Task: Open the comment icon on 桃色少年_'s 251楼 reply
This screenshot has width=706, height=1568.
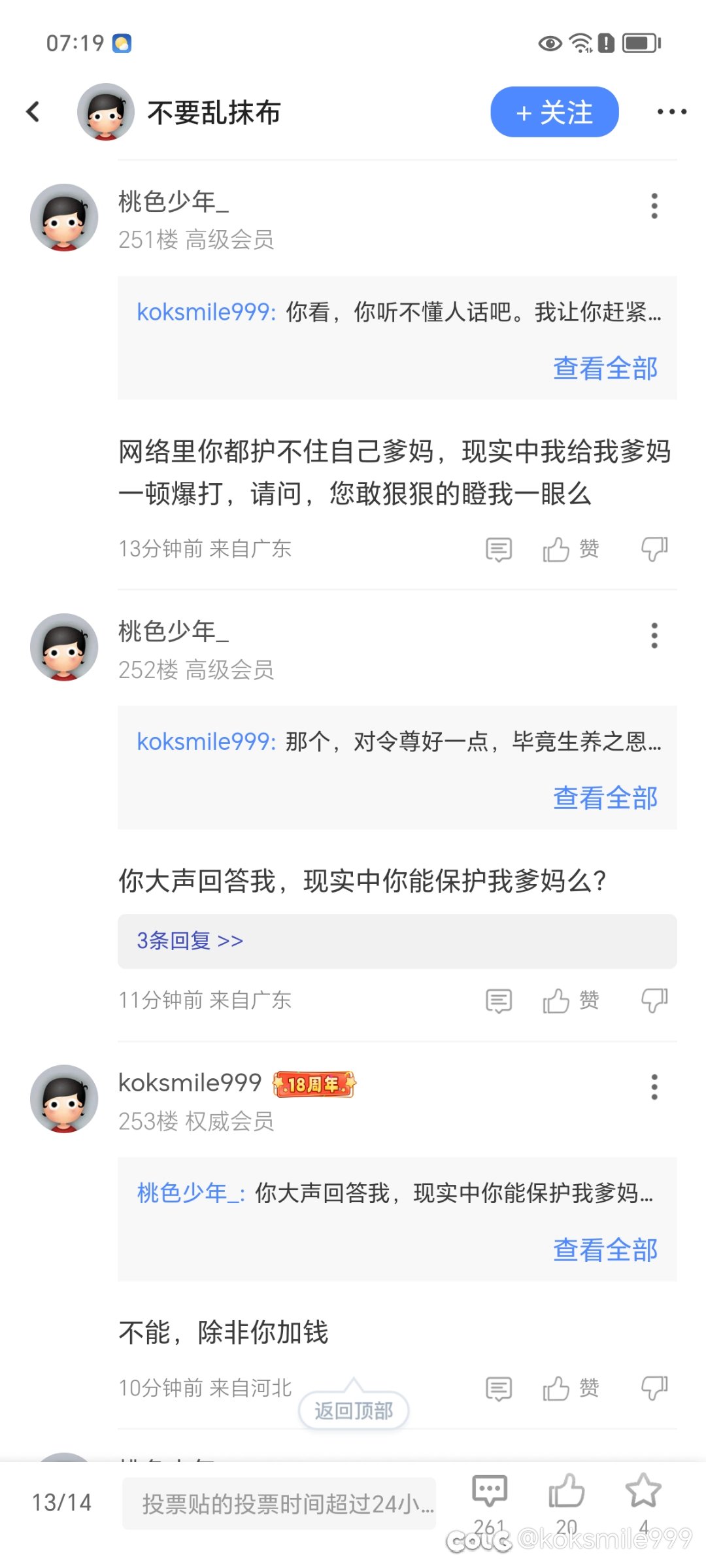Action: 497,549
